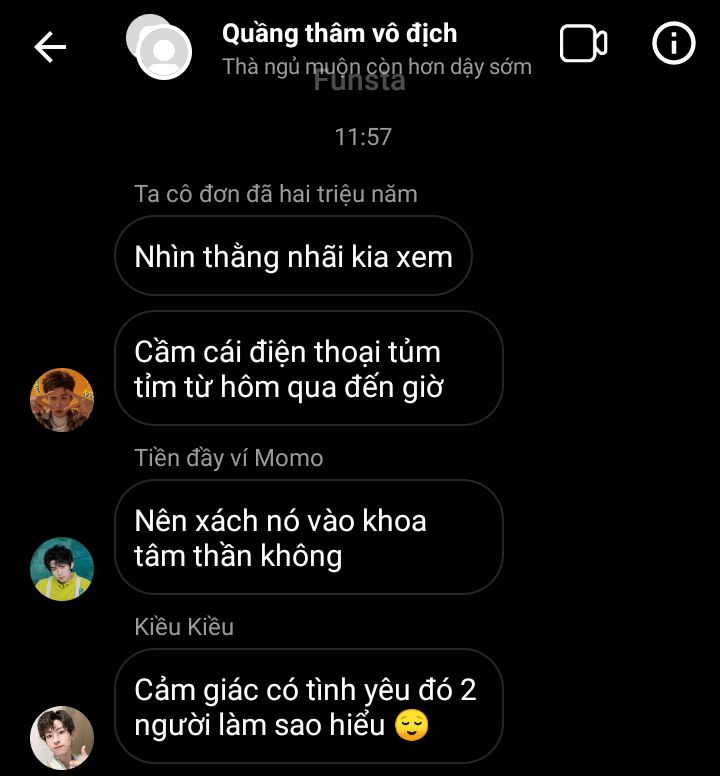Open the Quầng thâm vô địch group header

click(340, 34)
